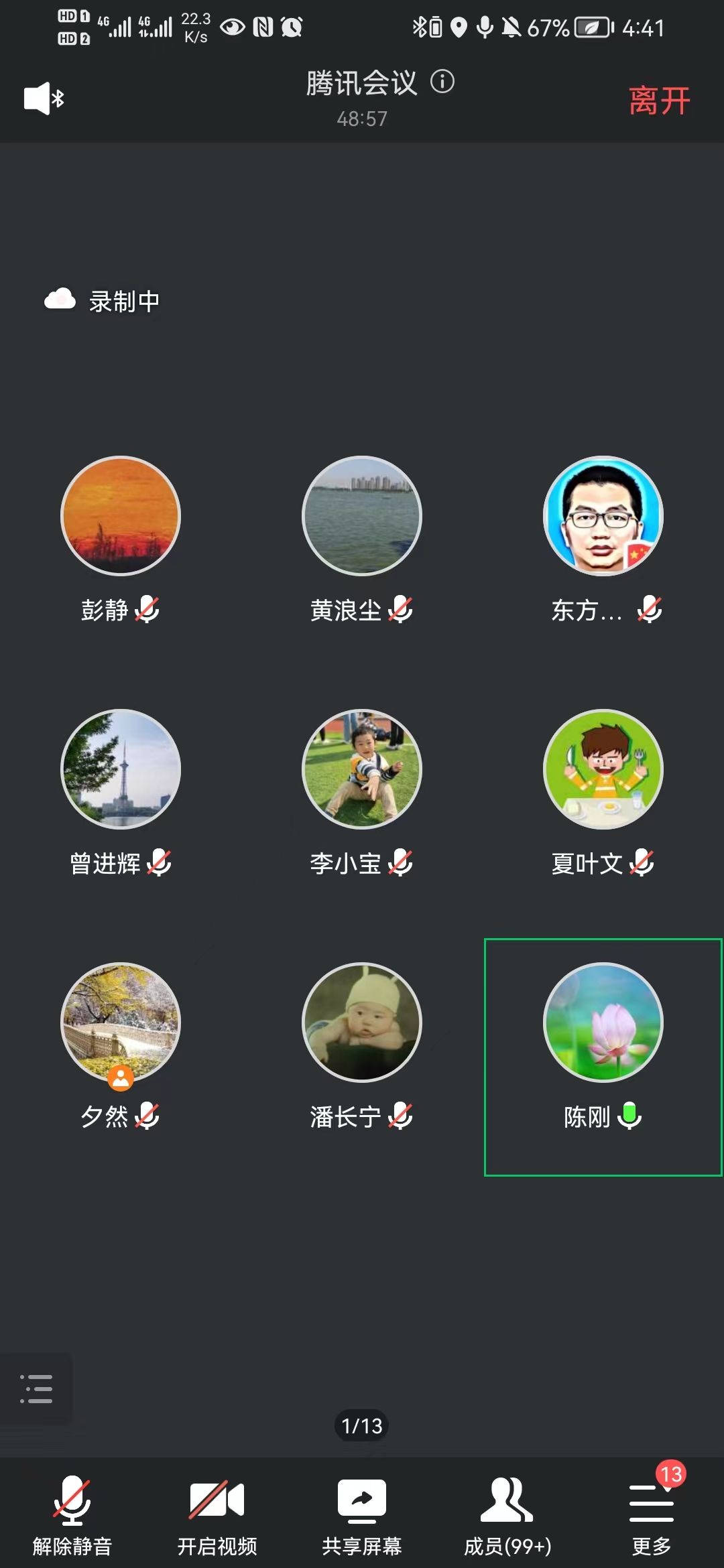Select participant 黄浪尘's tile

(362, 516)
